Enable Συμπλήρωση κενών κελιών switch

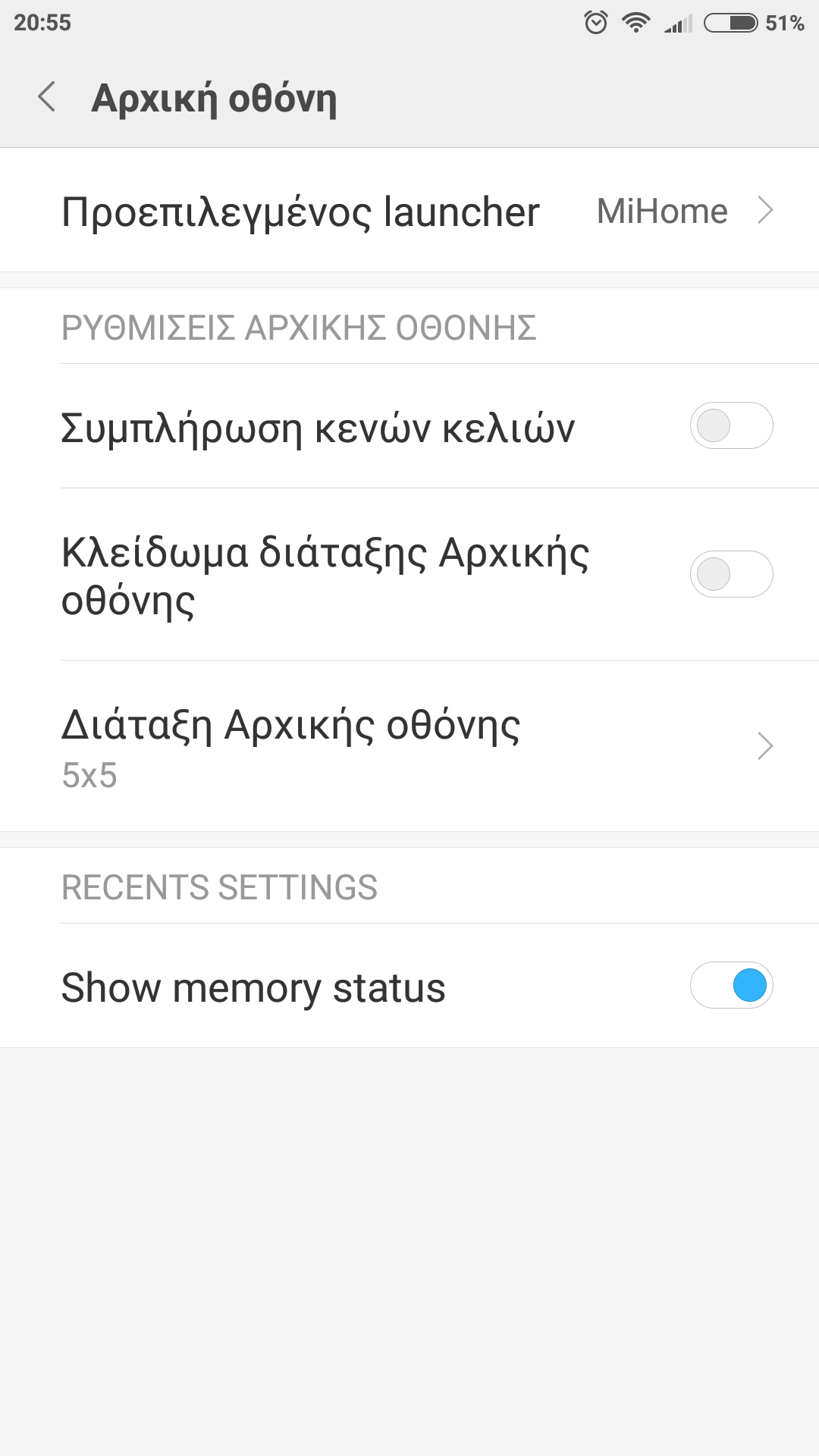tap(731, 425)
